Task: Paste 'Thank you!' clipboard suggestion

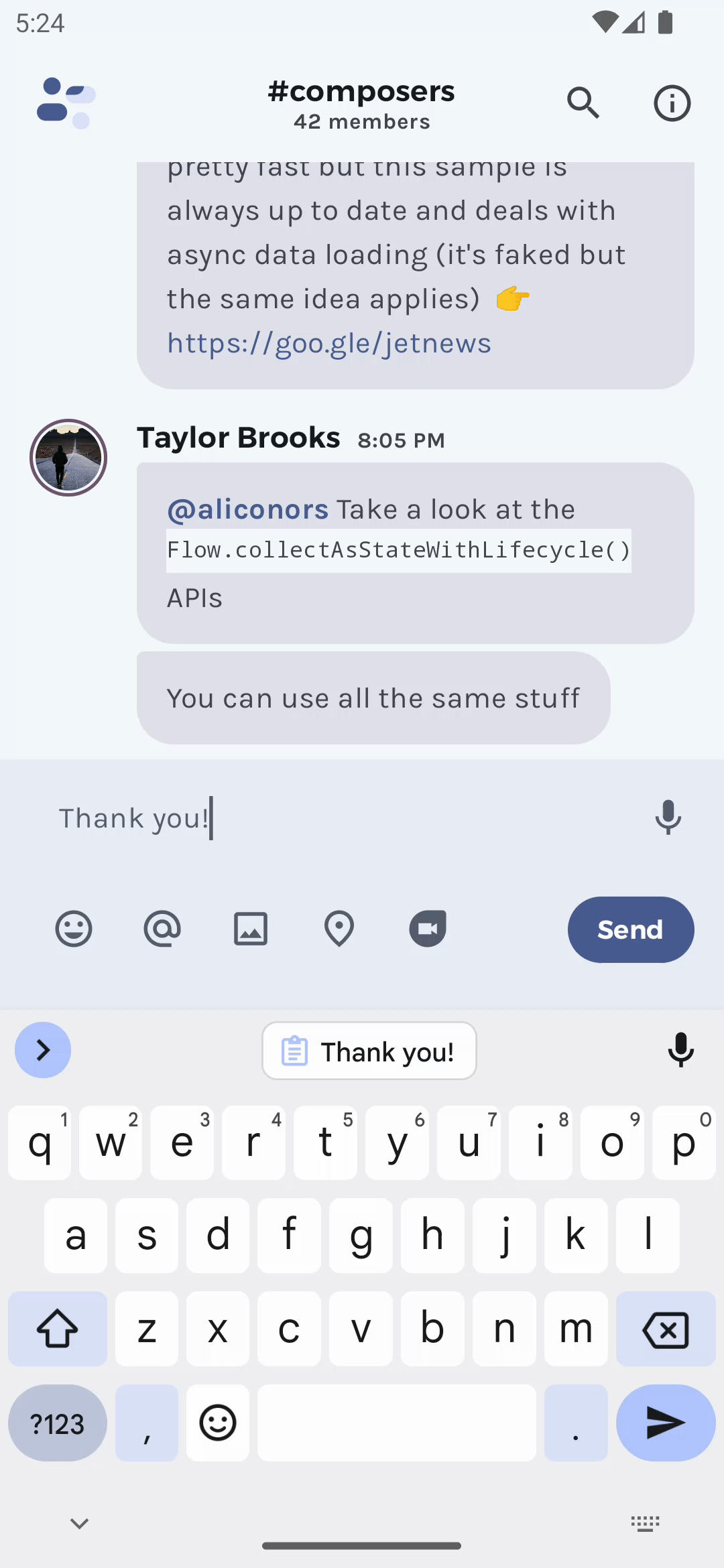Action: pyautogui.click(x=369, y=1051)
